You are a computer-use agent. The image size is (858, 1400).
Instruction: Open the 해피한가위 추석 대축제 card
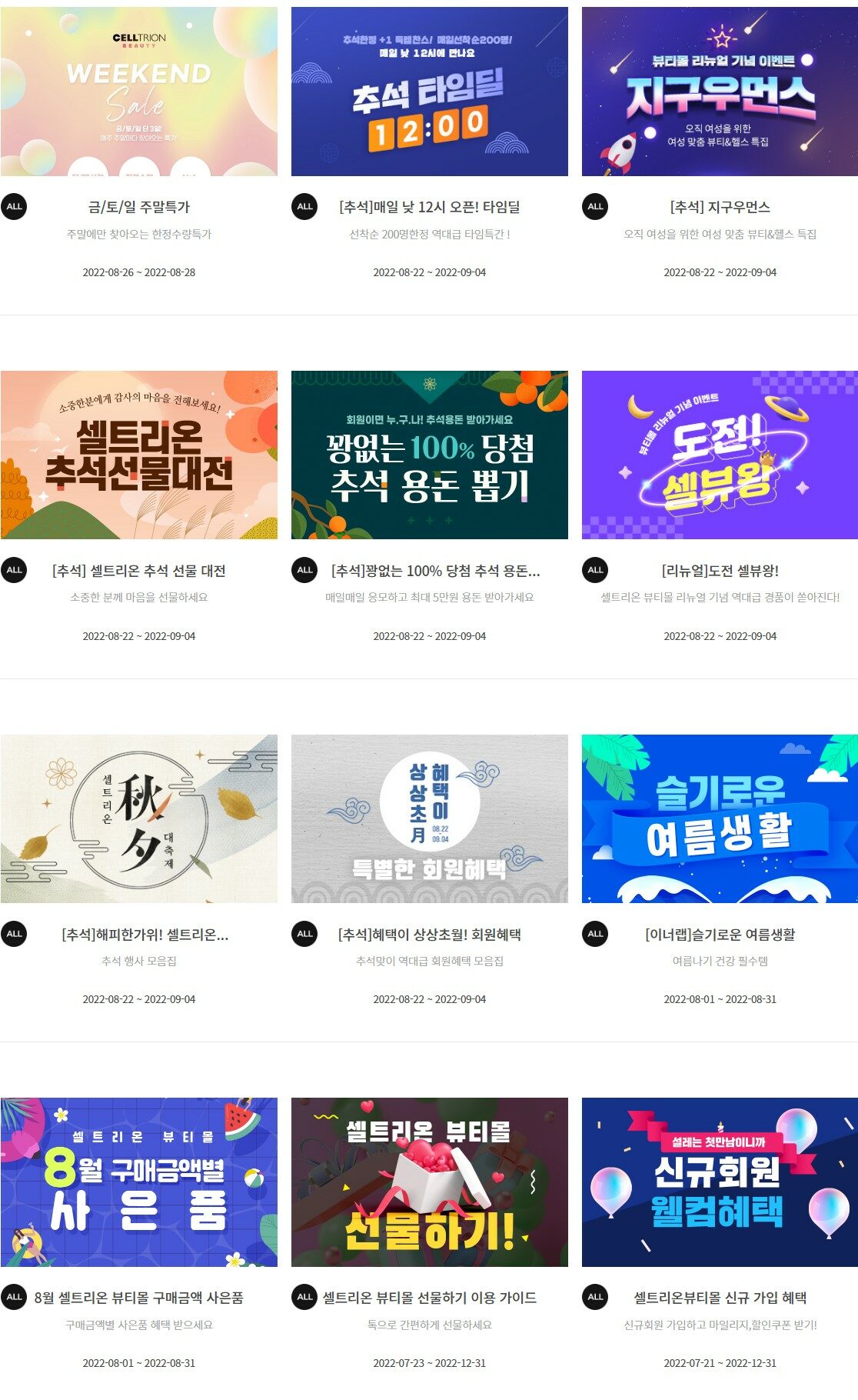coord(138,818)
